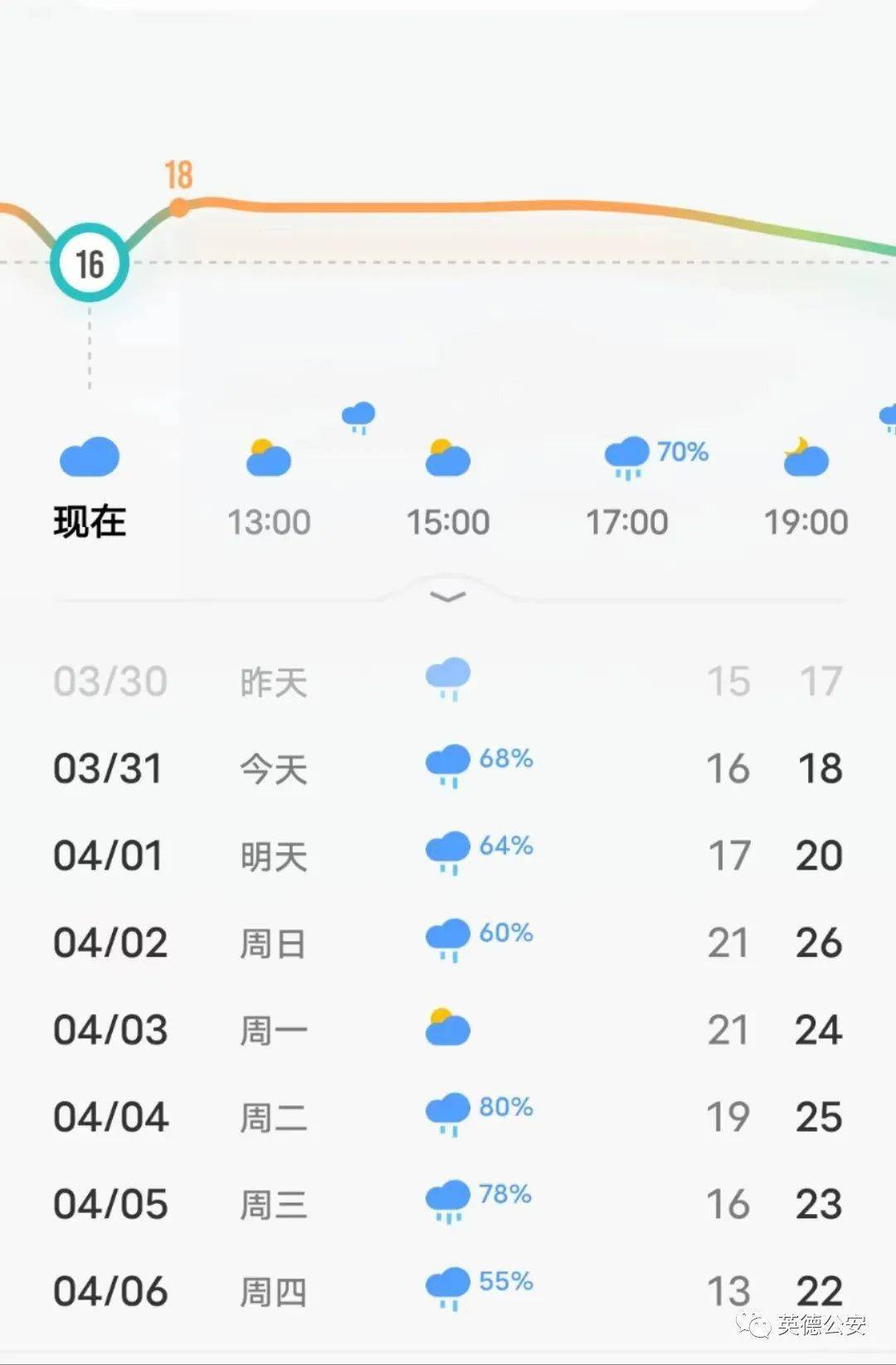Expand the hourly forecast chevron
This screenshot has width=896, height=1365.
[448, 597]
